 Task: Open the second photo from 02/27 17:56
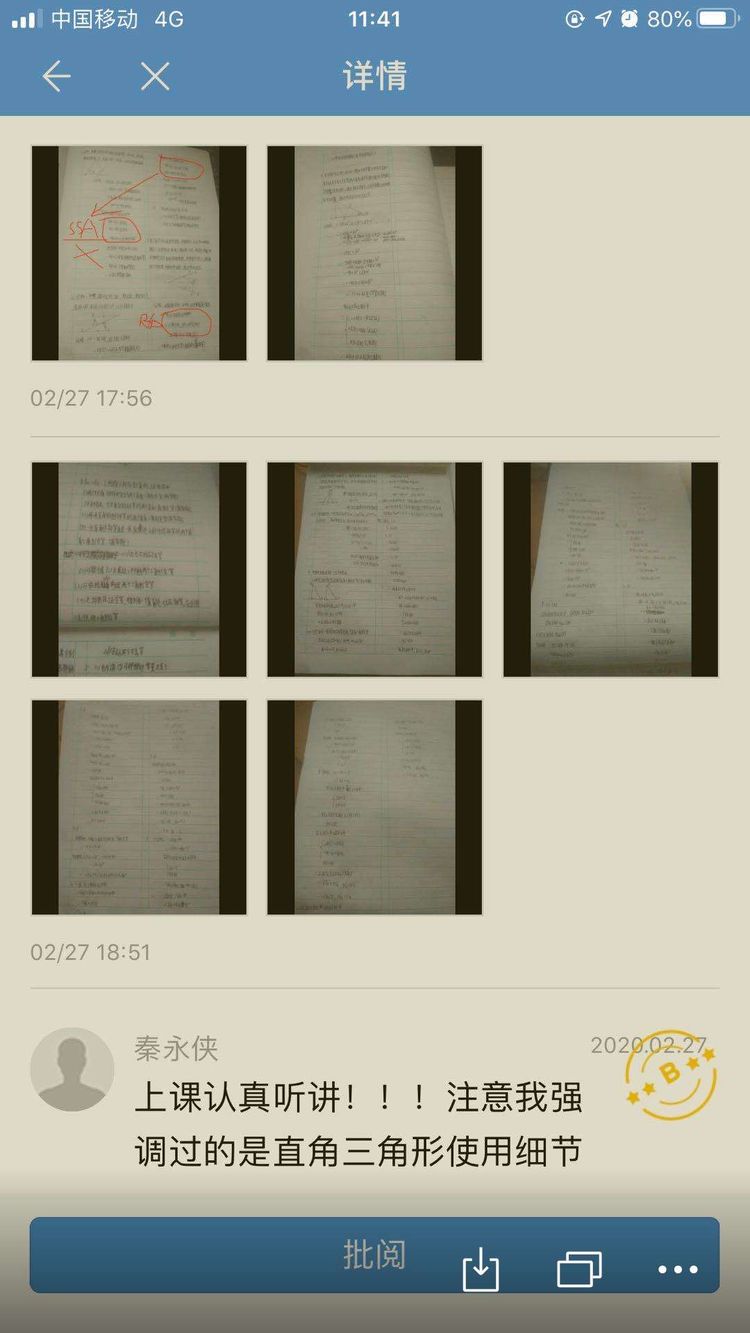click(x=375, y=253)
